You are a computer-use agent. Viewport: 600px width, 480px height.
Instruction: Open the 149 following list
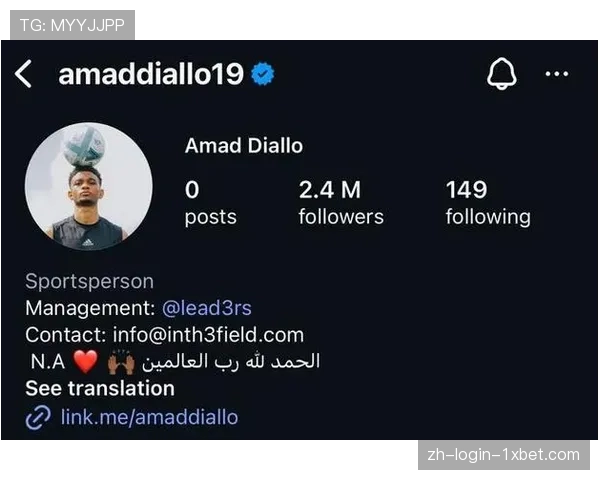[488, 203]
